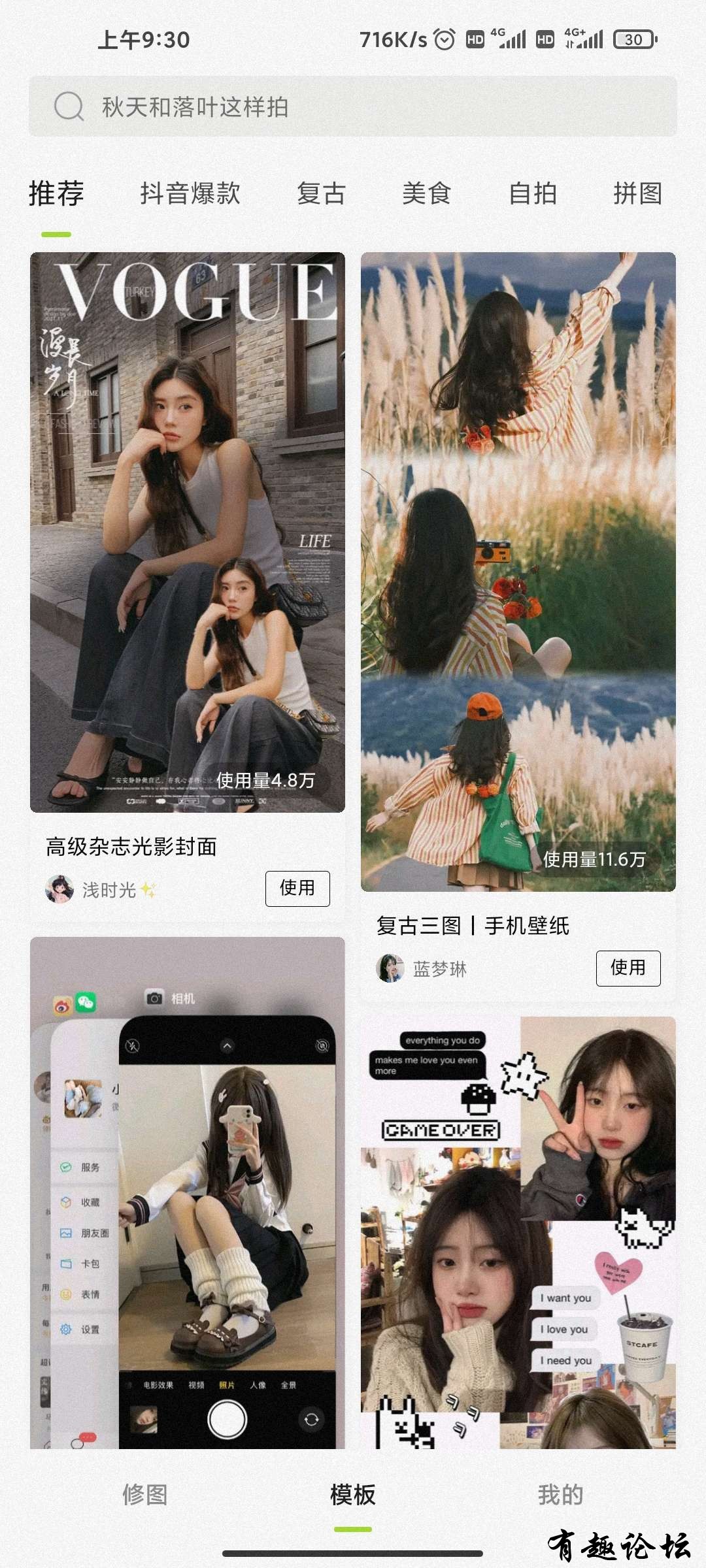
Task: Tap 使用 for 高级杂志光影封面
Action: 297,888
